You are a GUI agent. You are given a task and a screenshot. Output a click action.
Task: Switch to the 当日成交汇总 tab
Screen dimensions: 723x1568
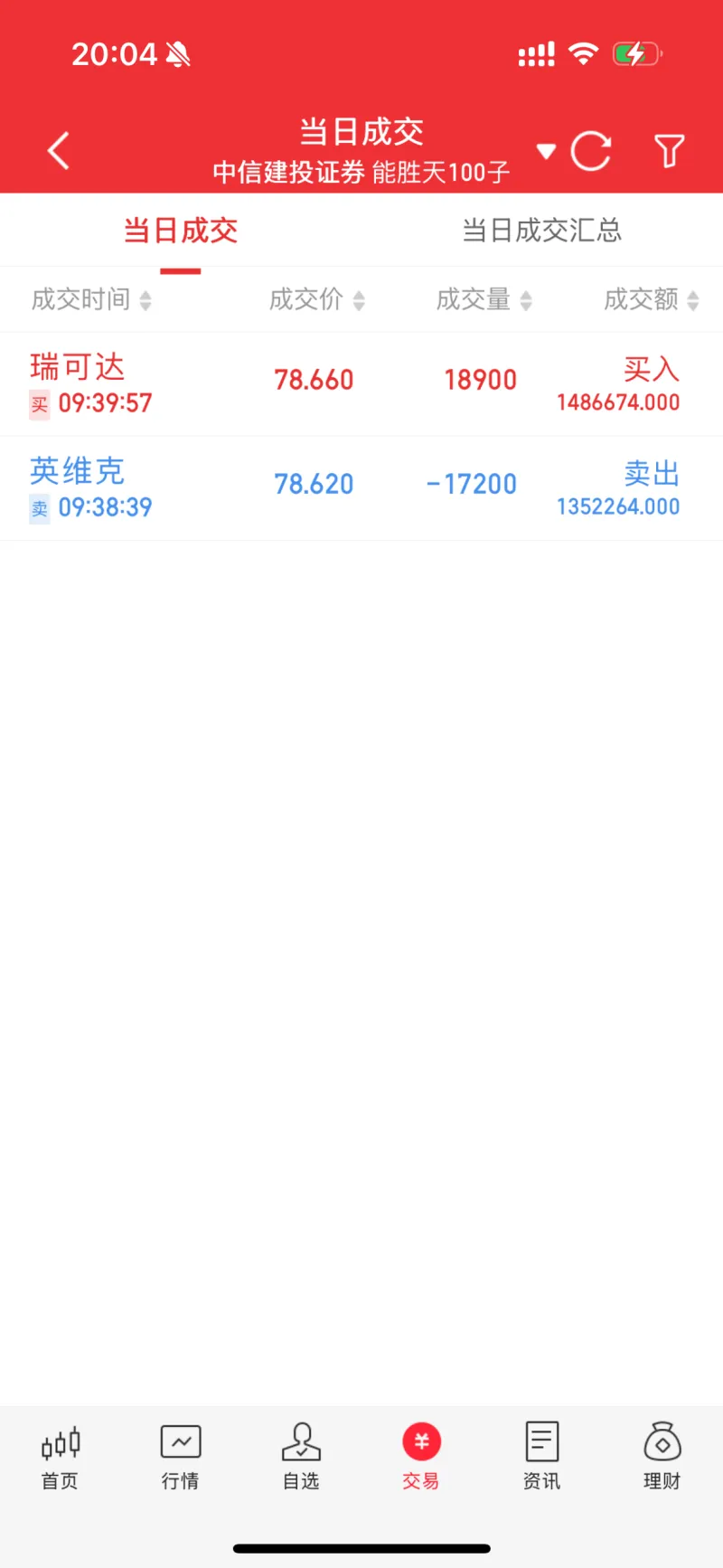click(541, 231)
